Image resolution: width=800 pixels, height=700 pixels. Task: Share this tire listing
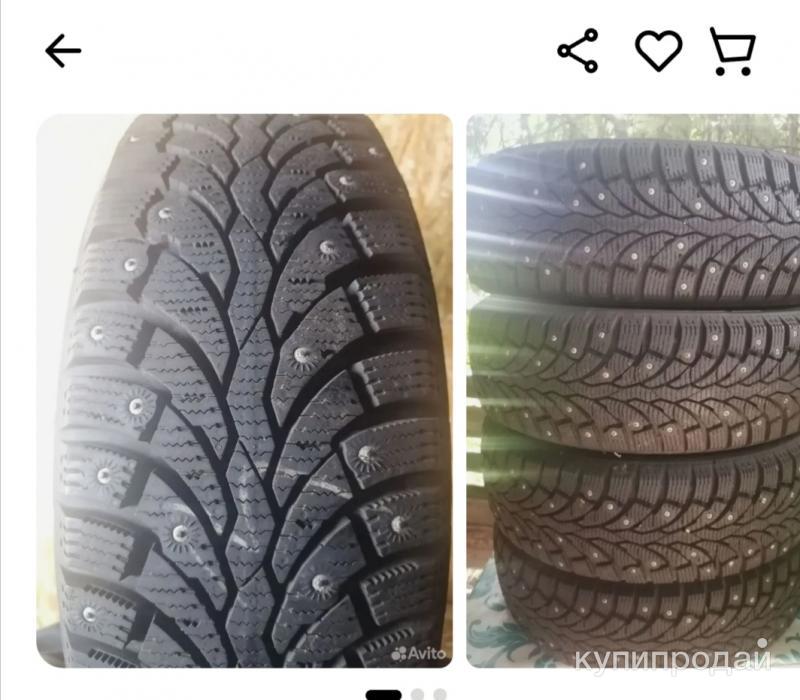pyautogui.click(x=577, y=51)
